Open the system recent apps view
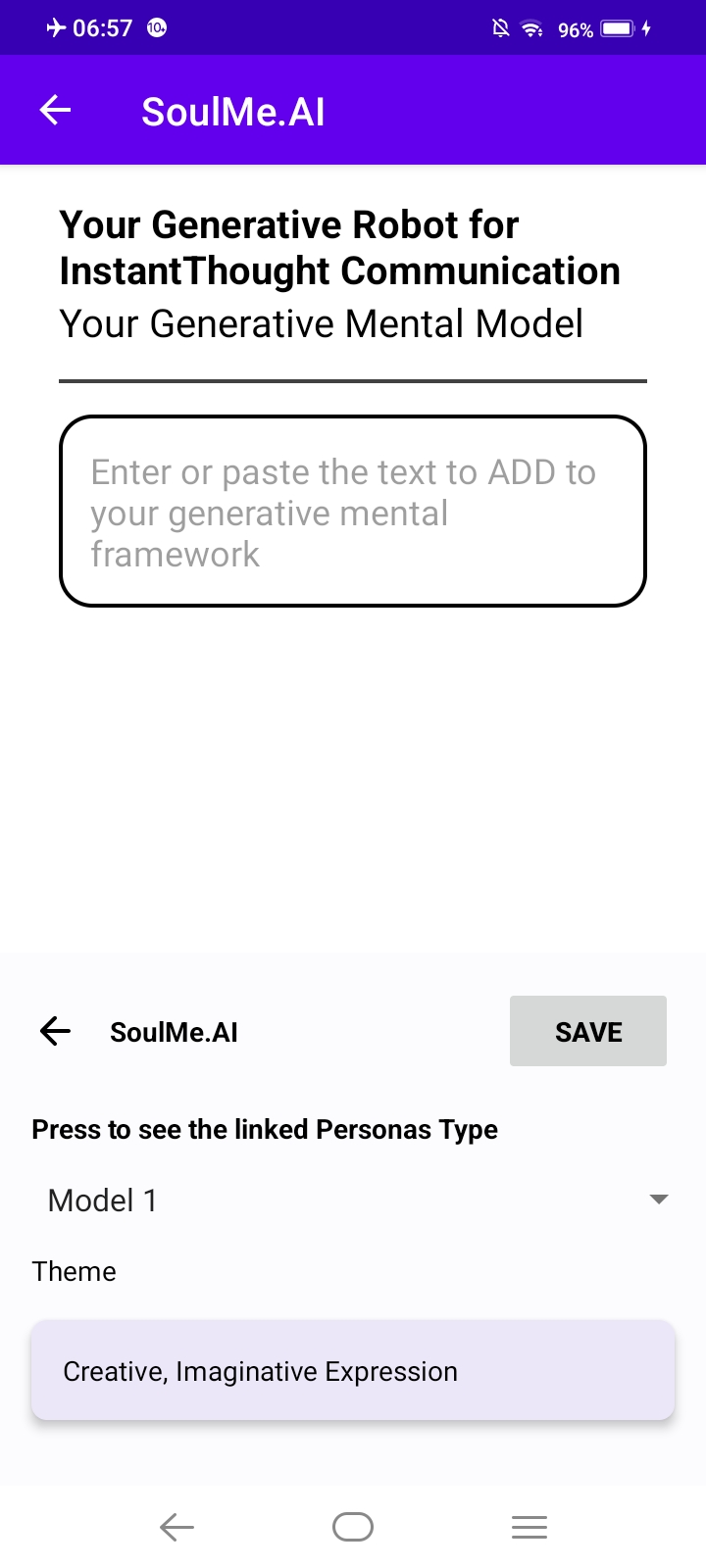The image size is (706, 1568). [x=529, y=1527]
